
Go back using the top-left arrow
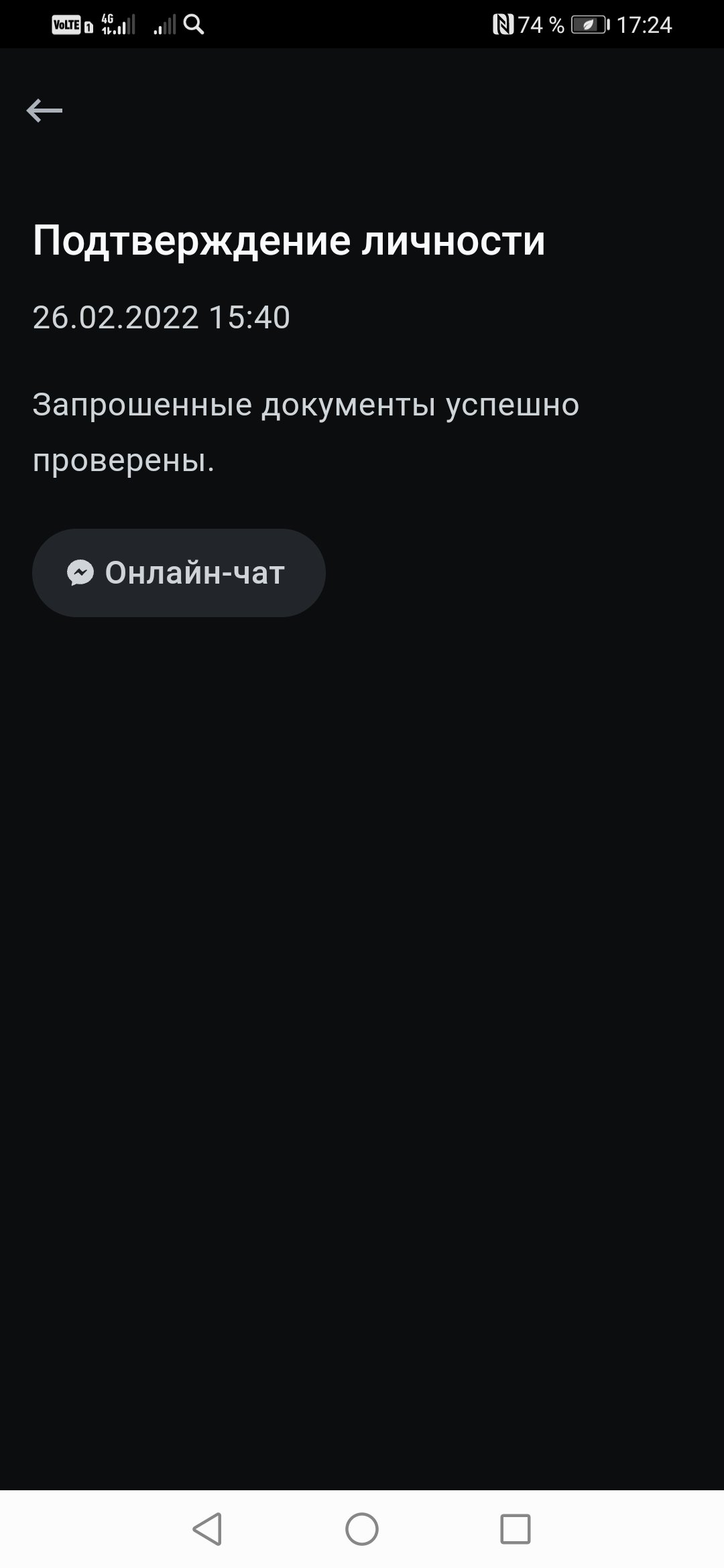[x=44, y=111]
